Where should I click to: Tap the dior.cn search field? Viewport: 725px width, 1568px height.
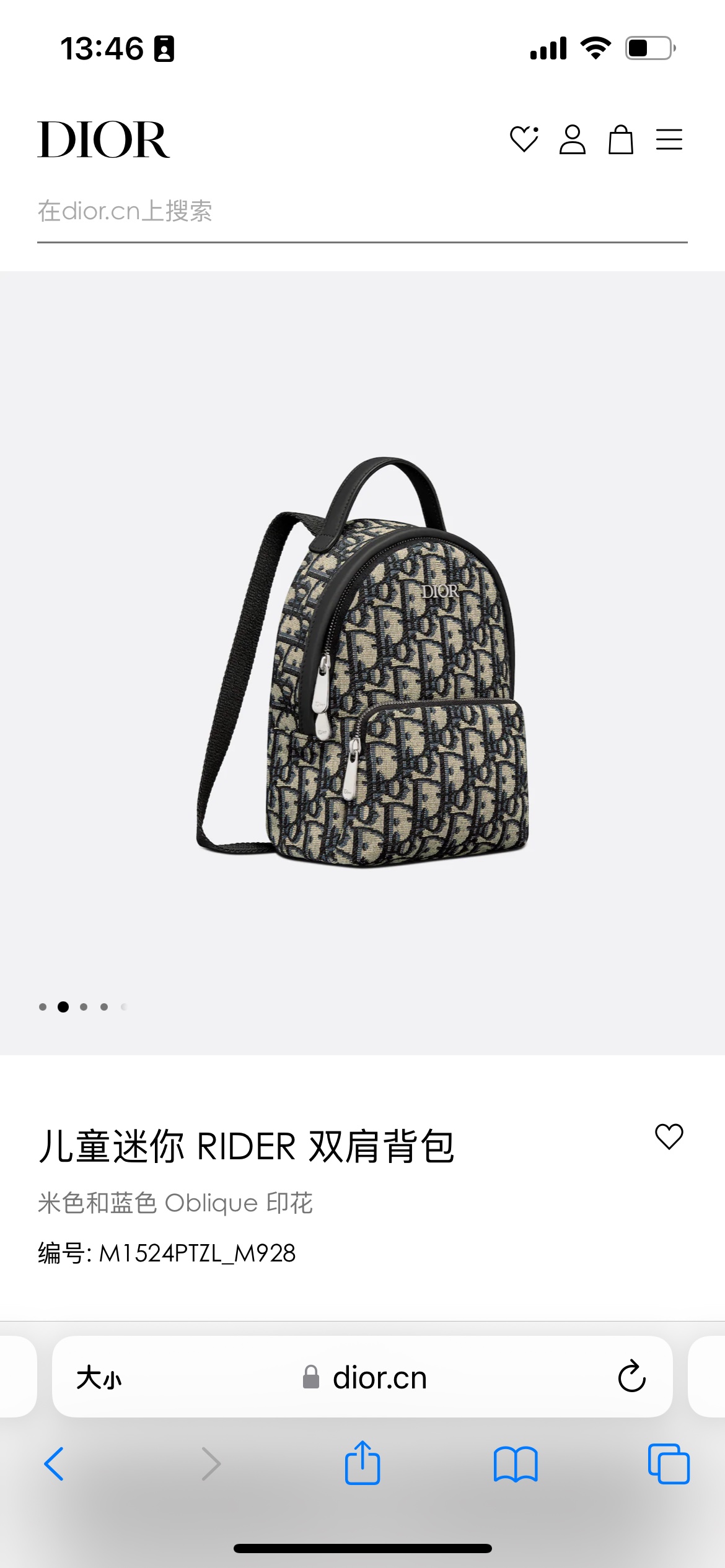click(x=362, y=212)
